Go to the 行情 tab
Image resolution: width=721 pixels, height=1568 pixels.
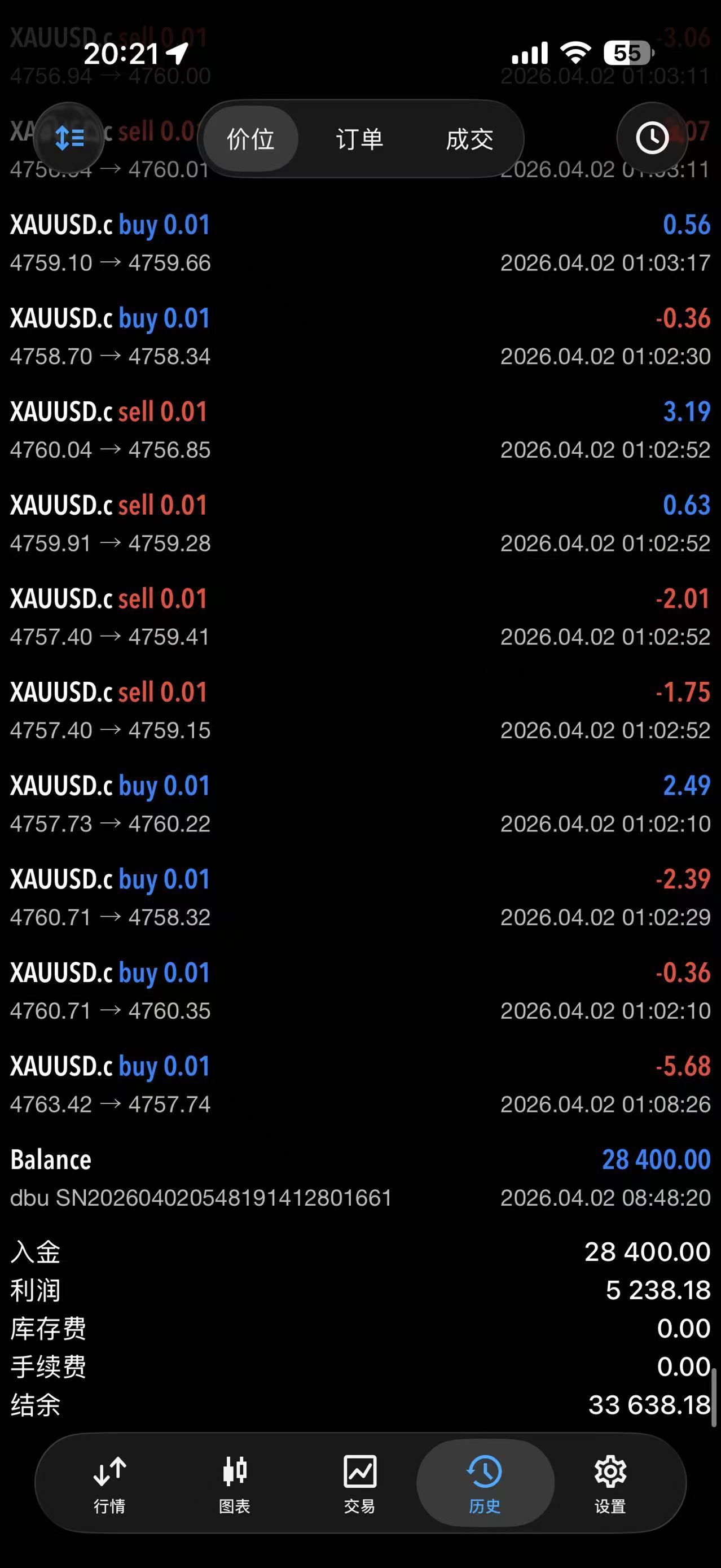(x=109, y=1483)
